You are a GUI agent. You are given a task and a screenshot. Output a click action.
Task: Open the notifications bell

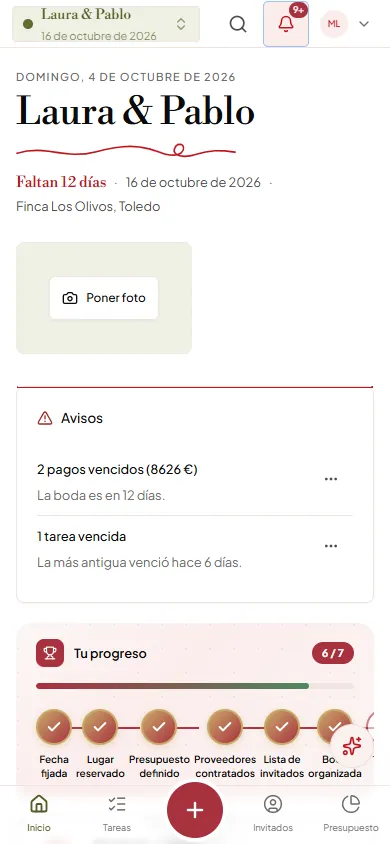point(286,24)
